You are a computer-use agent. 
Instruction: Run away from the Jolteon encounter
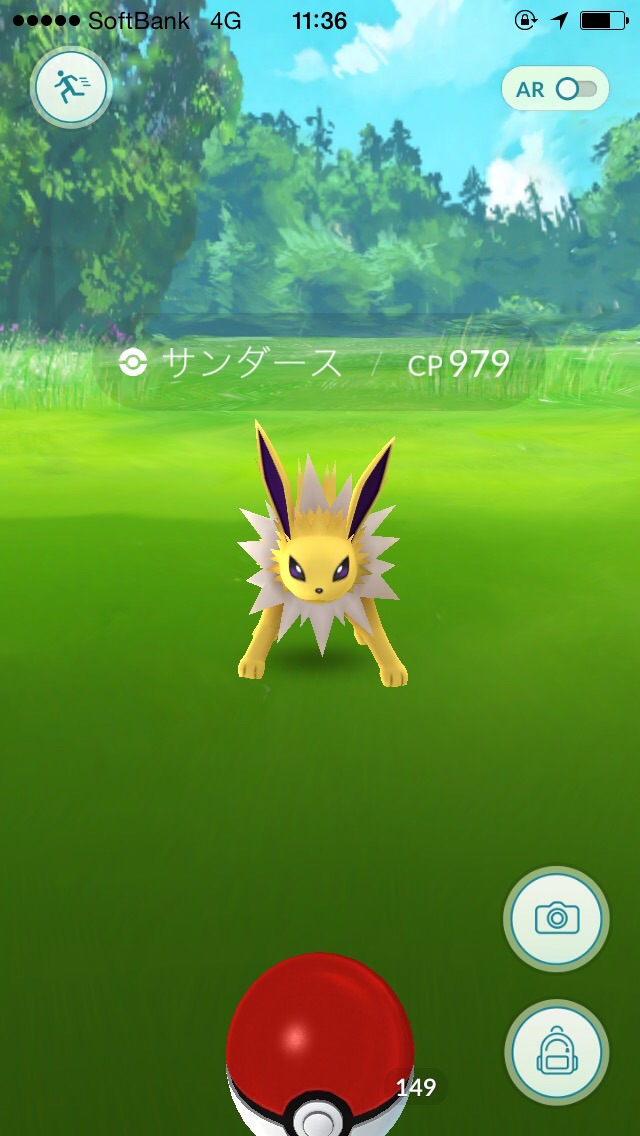(71, 88)
